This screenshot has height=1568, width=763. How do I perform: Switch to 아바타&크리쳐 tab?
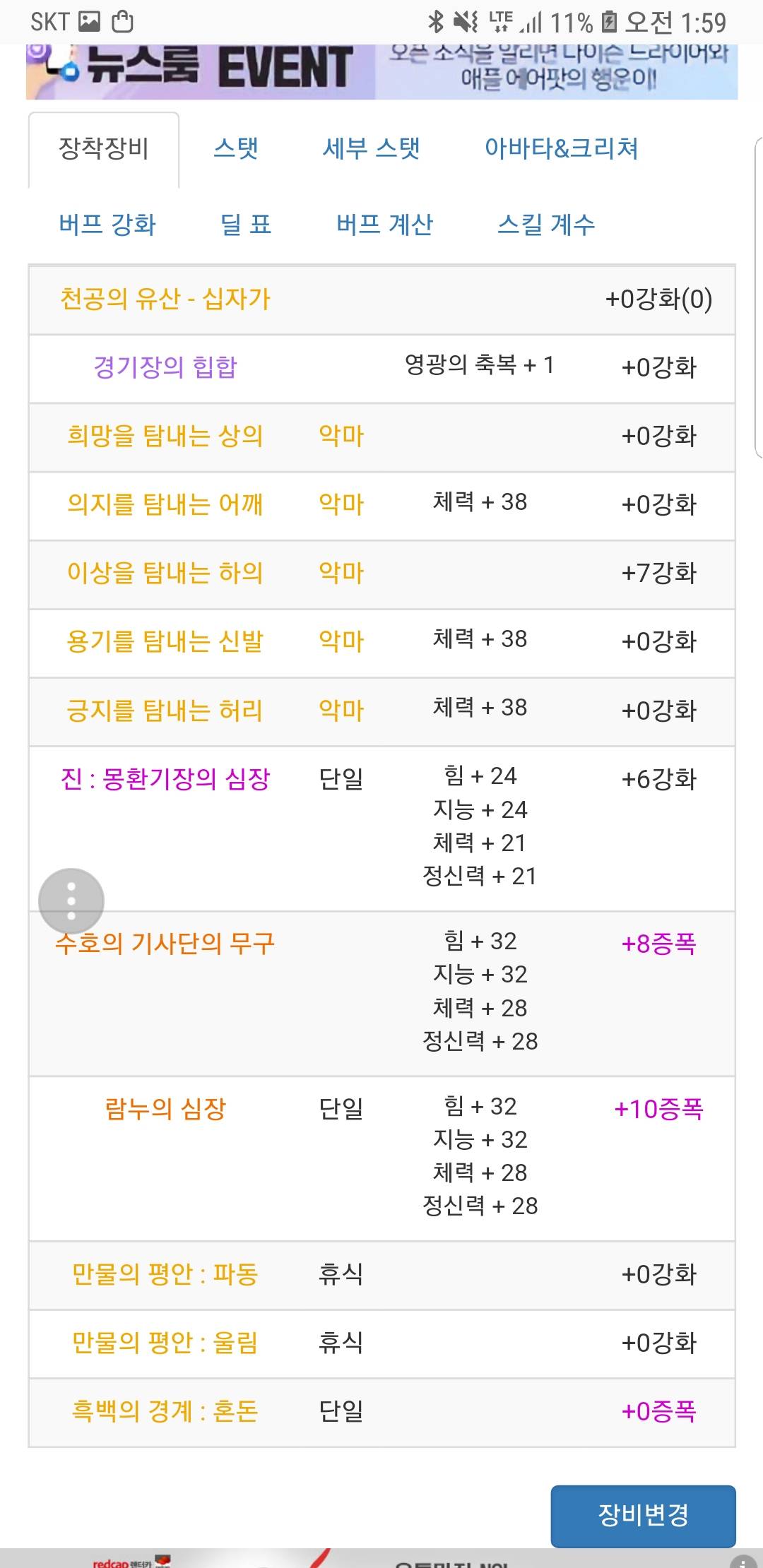pyautogui.click(x=561, y=149)
